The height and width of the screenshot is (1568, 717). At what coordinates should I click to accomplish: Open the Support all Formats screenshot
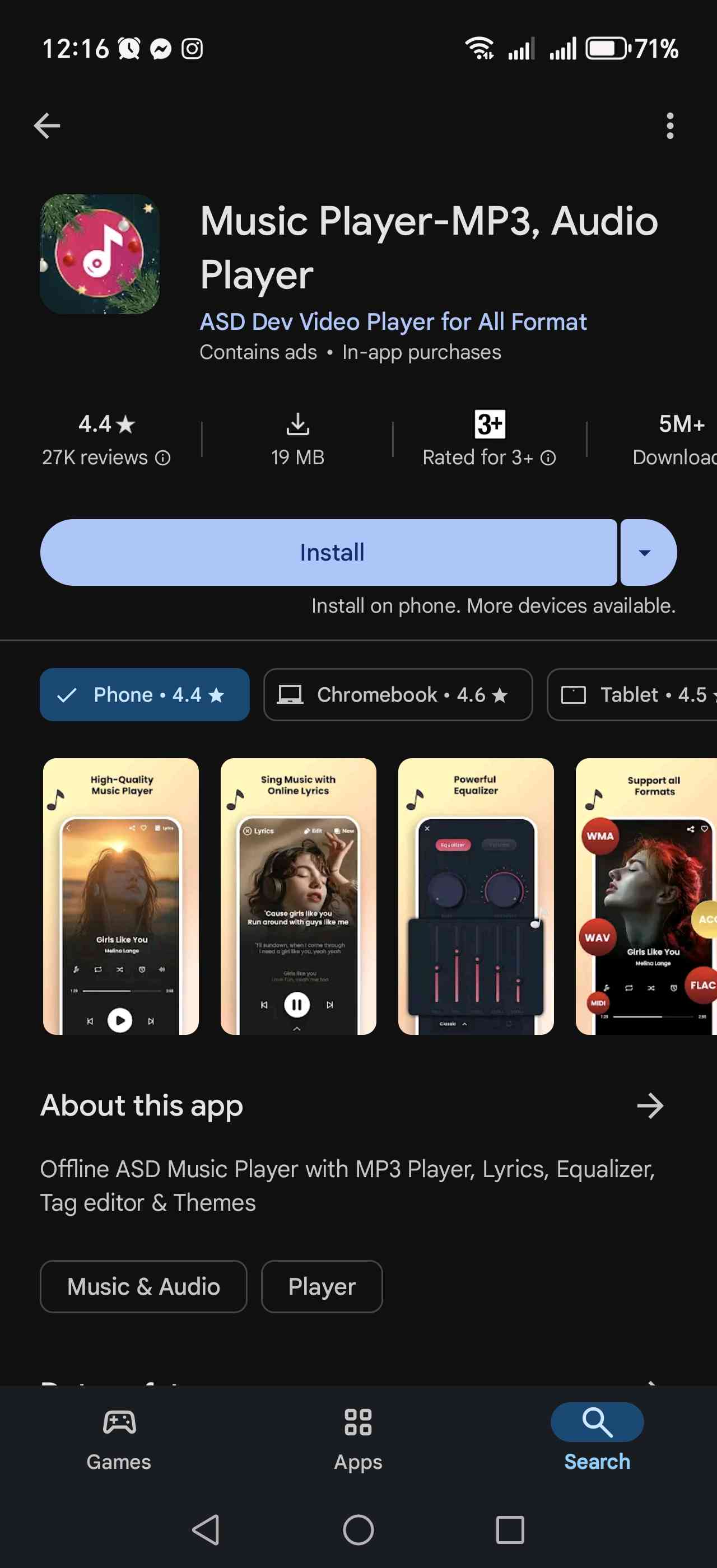(x=646, y=896)
